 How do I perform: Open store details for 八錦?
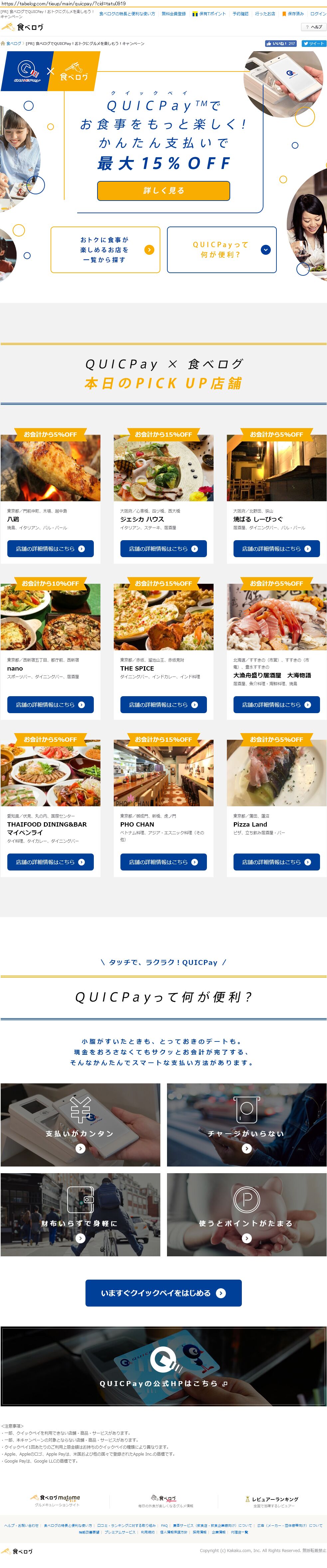pyautogui.click(x=50, y=549)
